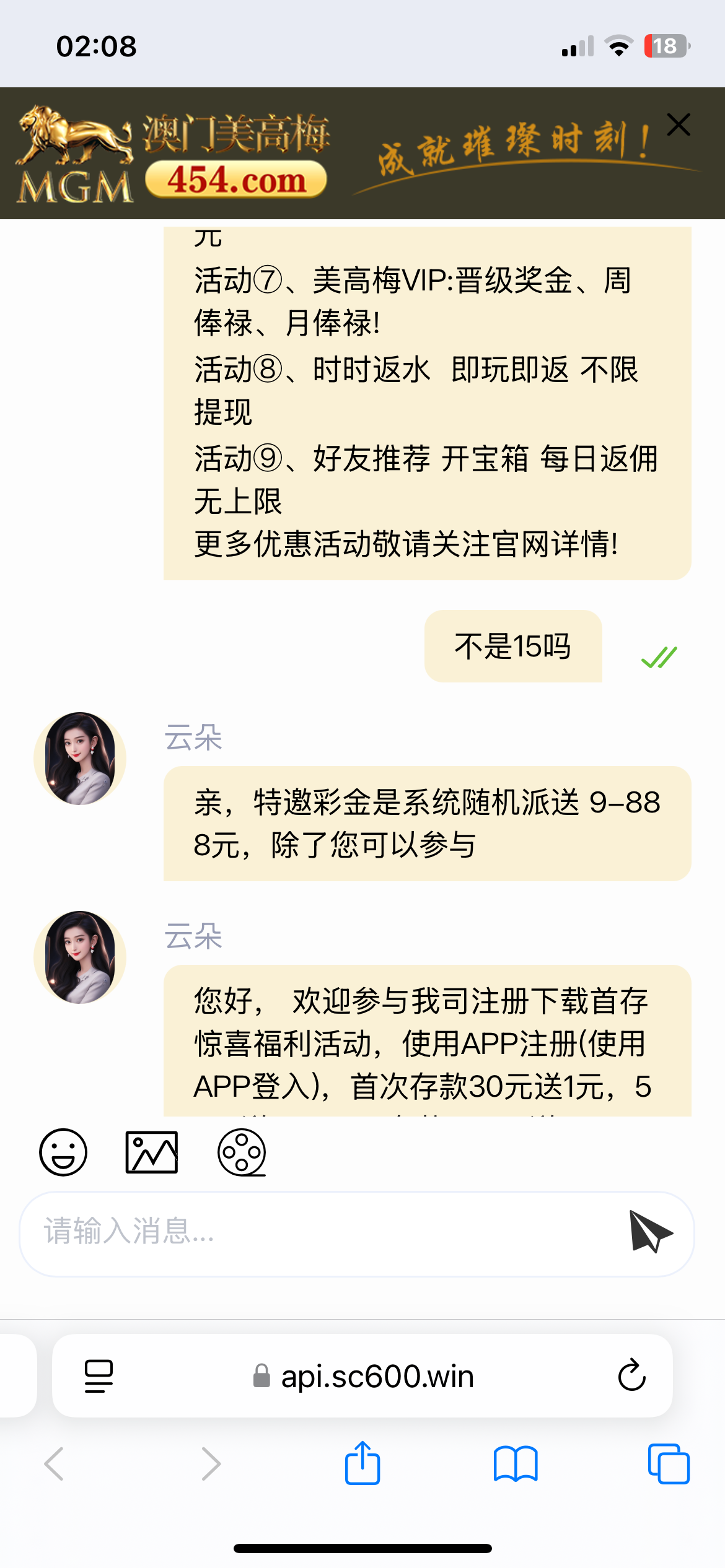Open the MGM 454.com banner
This screenshot has width=725, height=1568.
235,155
